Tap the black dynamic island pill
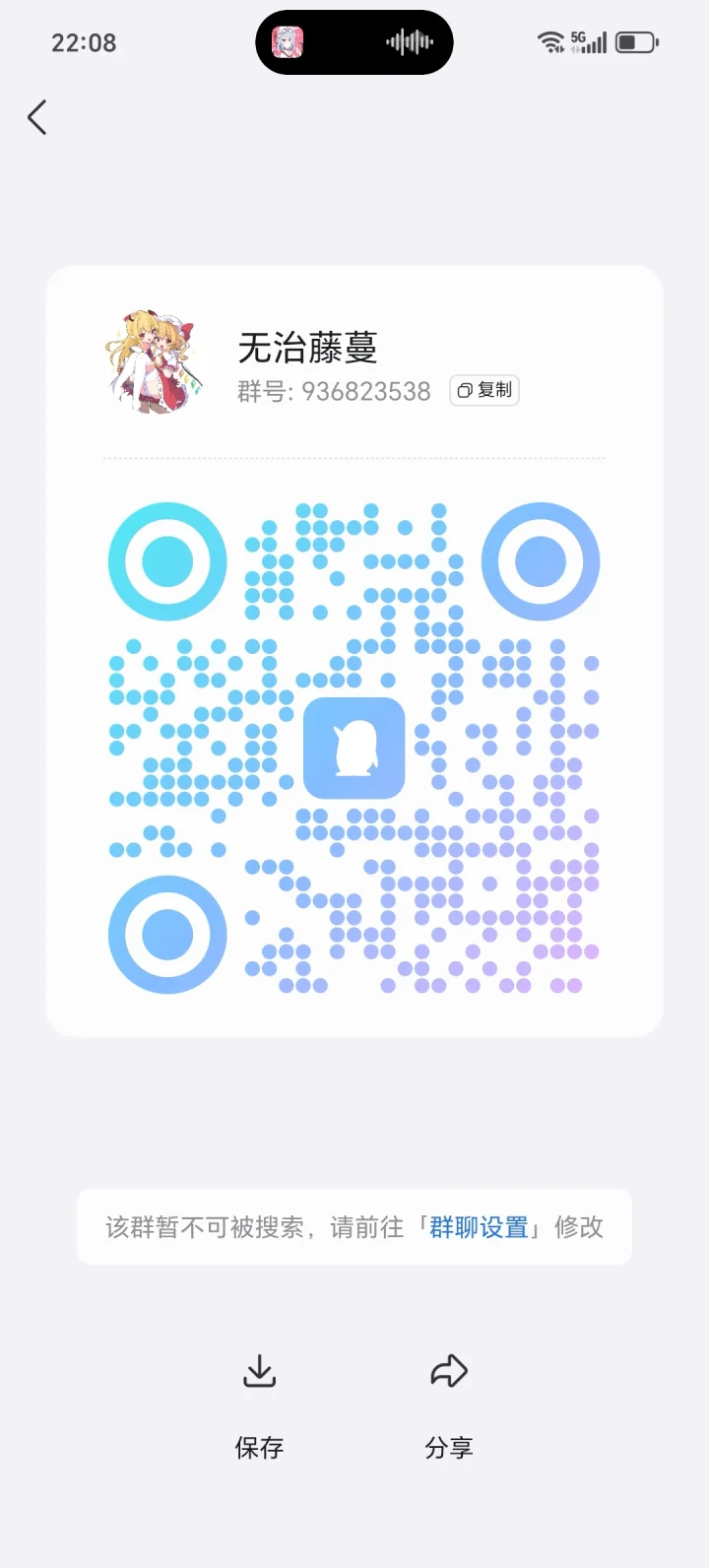This screenshot has width=709, height=1568. 354,41
